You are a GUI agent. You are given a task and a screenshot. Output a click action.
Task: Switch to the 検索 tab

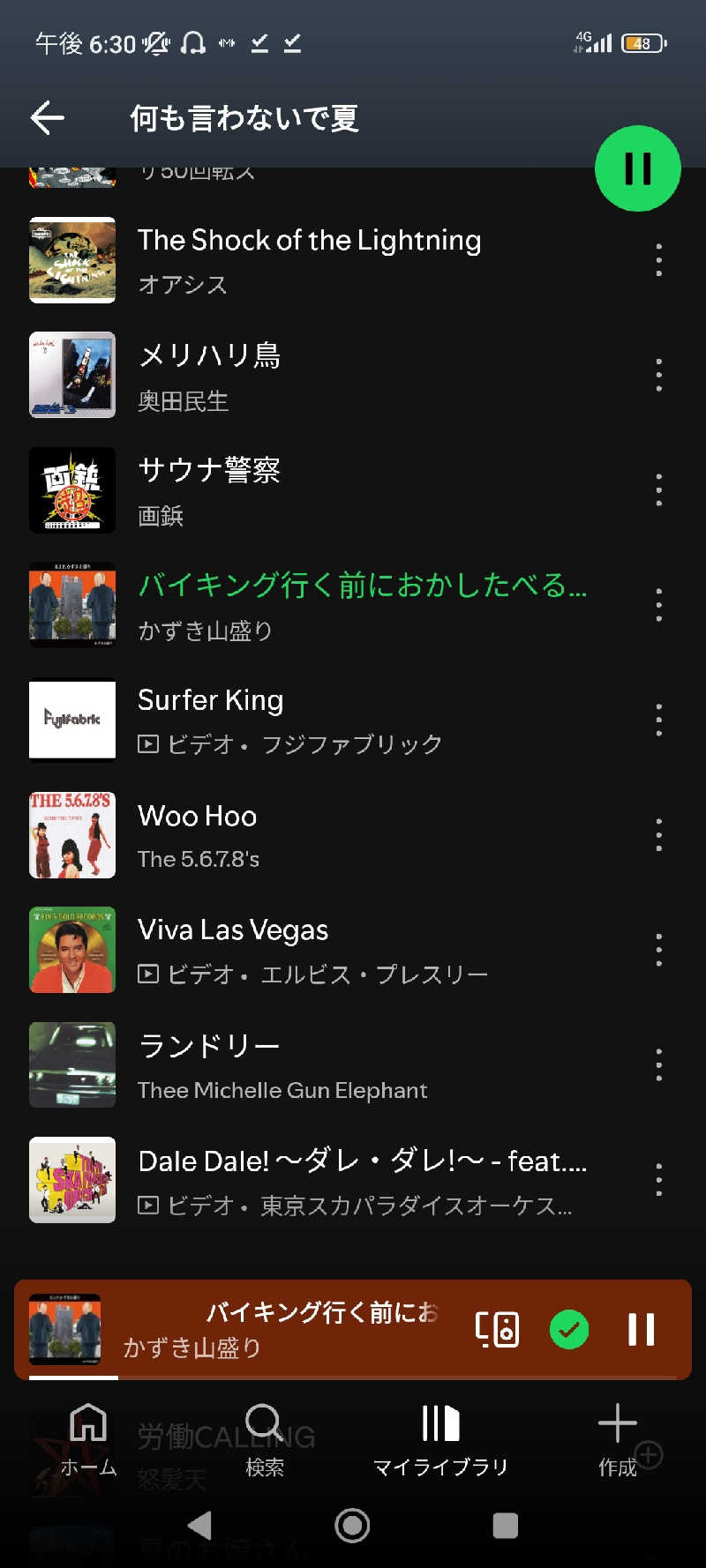point(264,1440)
